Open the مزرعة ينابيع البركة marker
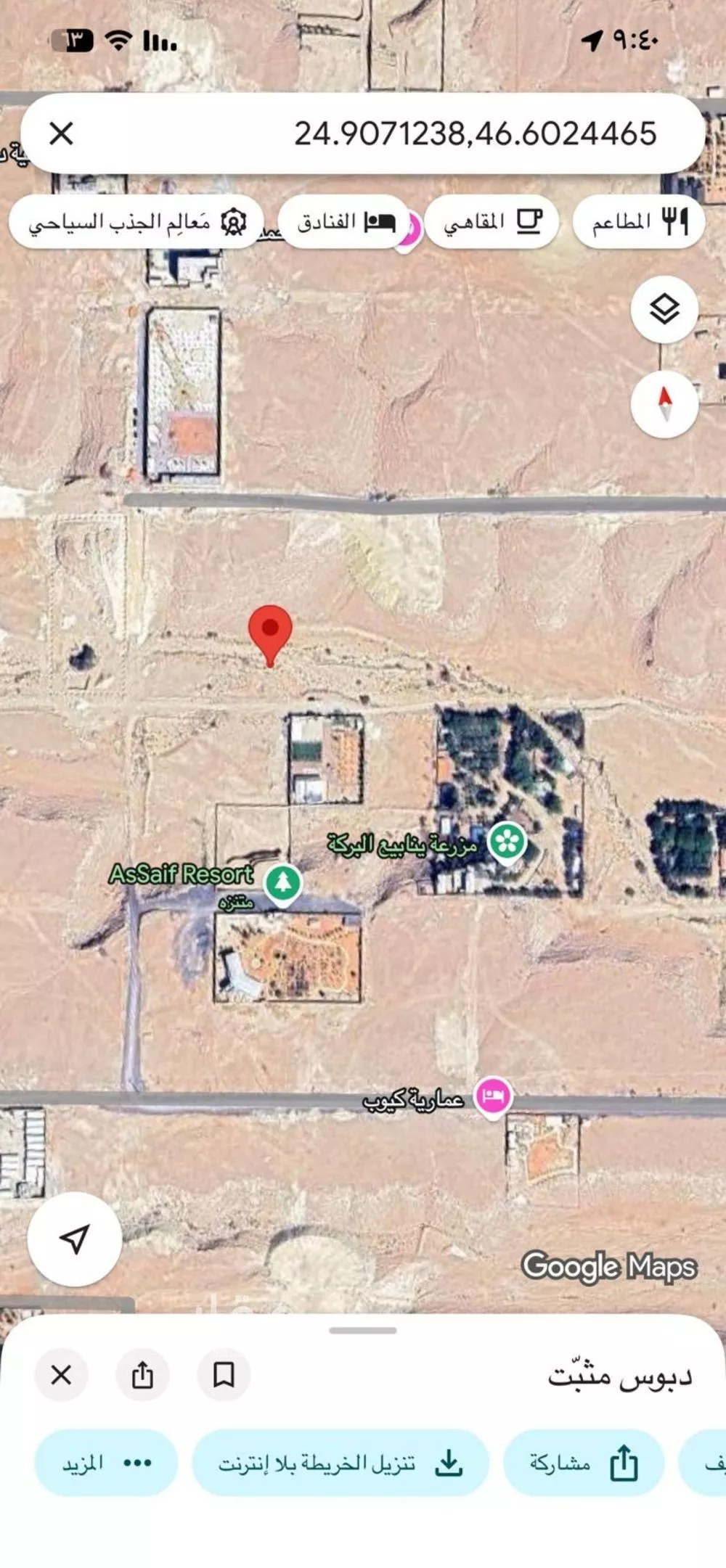The width and height of the screenshot is (726, 1568). (x=507, y=842)
